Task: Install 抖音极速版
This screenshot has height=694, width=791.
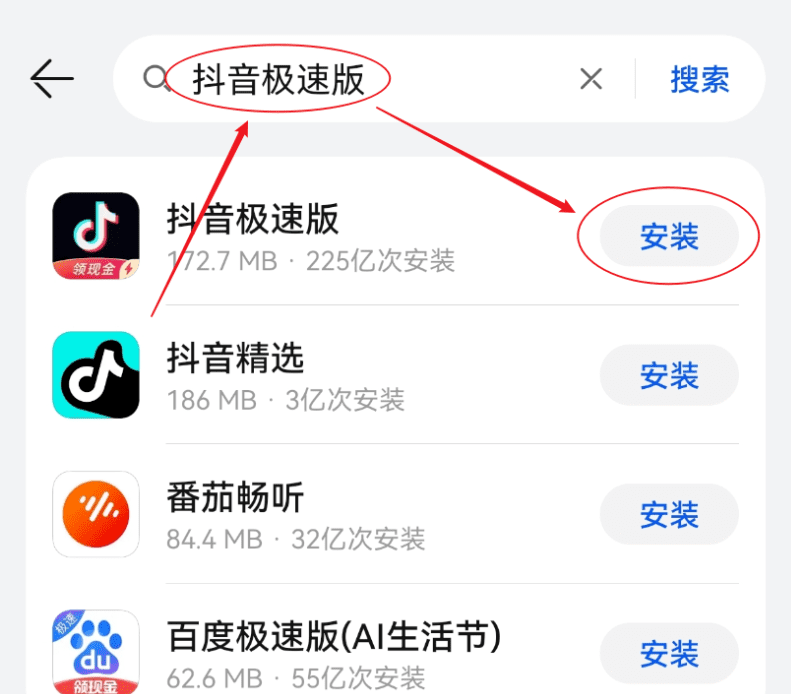Action: pyautogui.click(x=669, y=237)
